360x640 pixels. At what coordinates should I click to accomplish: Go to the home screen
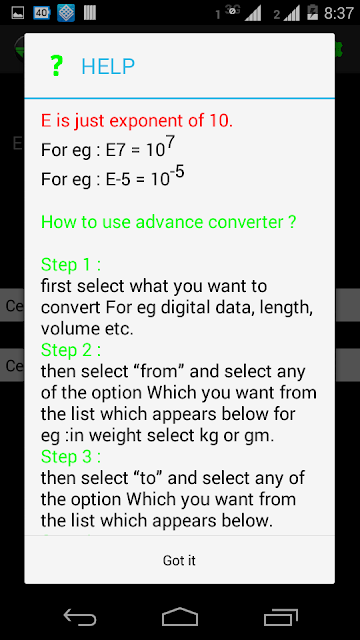(x=180, y=617)
